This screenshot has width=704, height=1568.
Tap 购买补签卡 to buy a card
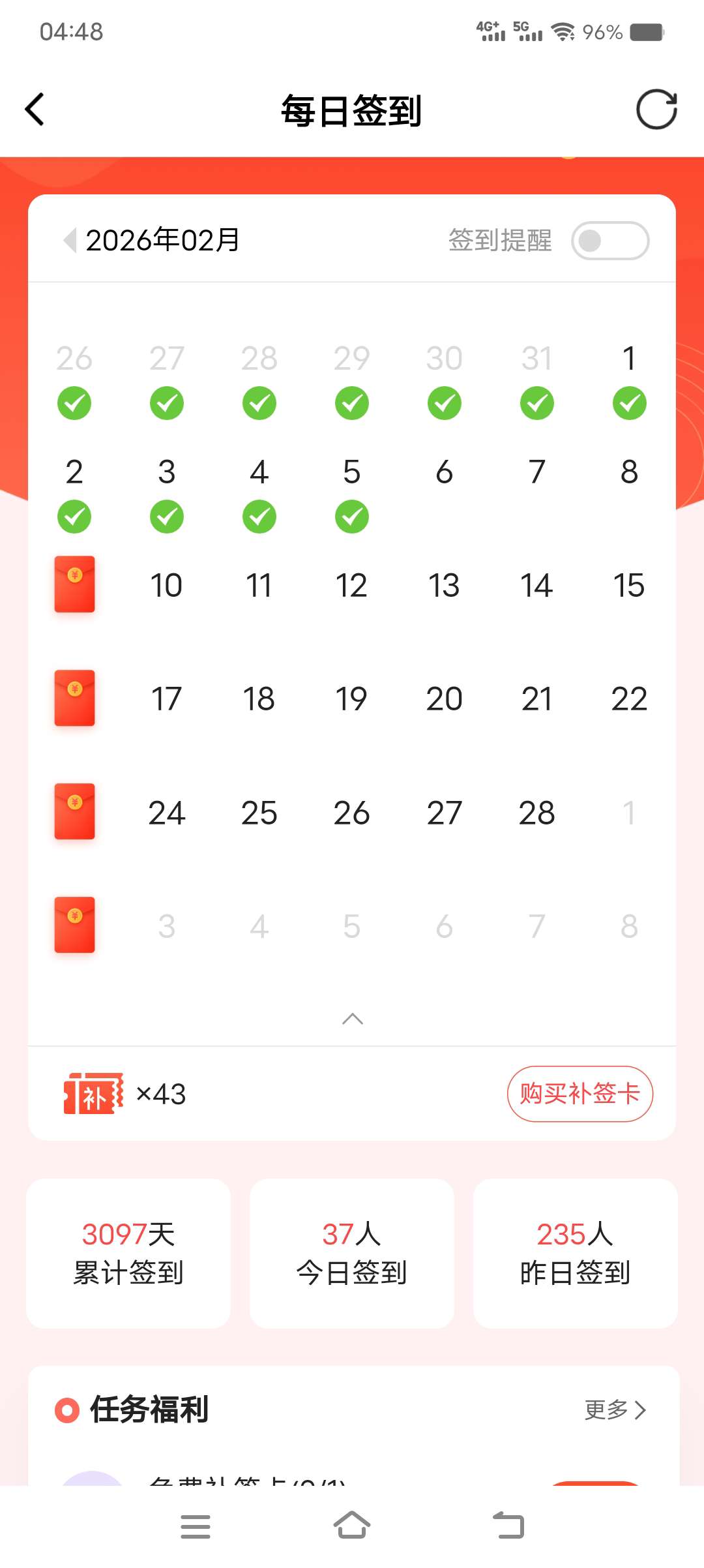coord(579,1094)
